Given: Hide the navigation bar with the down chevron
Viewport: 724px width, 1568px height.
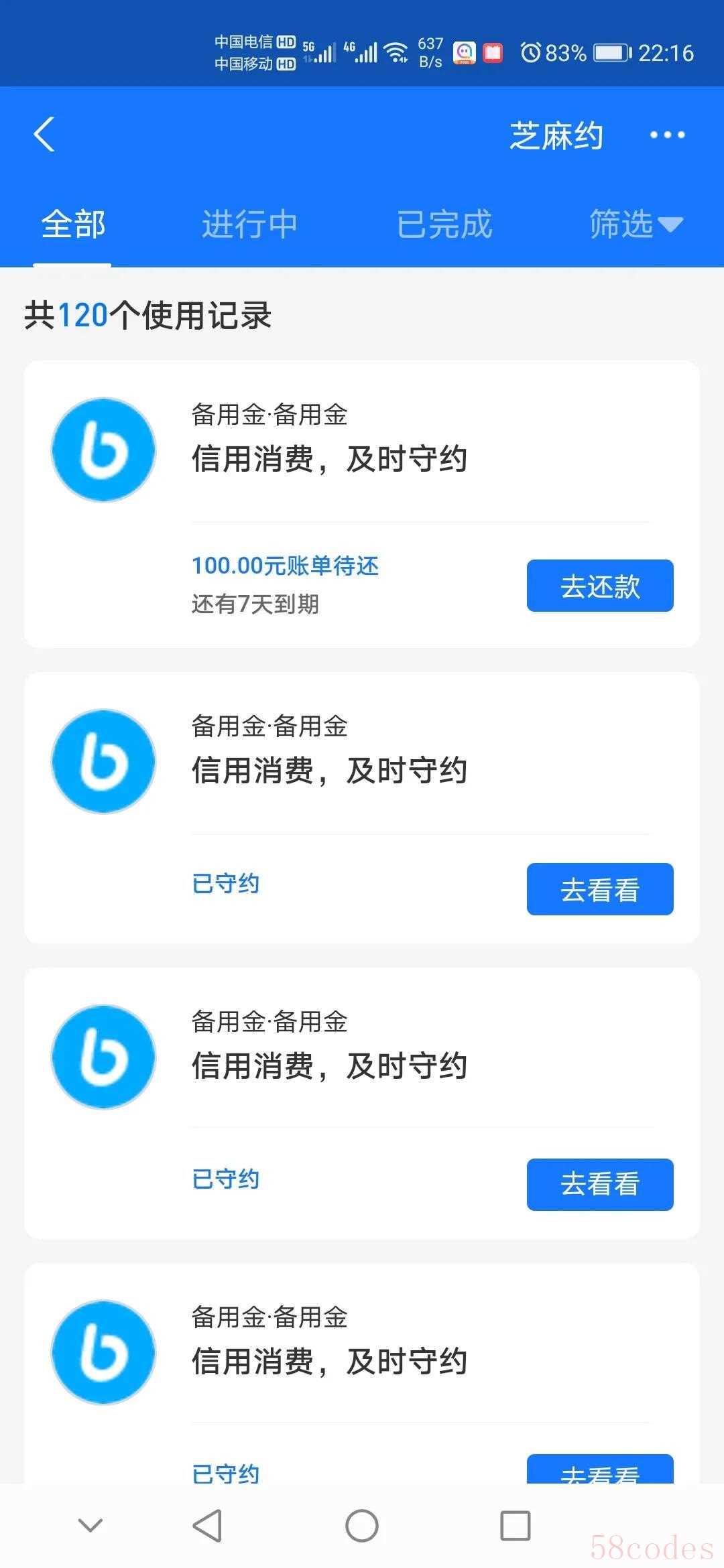Looking at the screenshot, I should (x=90, y=1525).
